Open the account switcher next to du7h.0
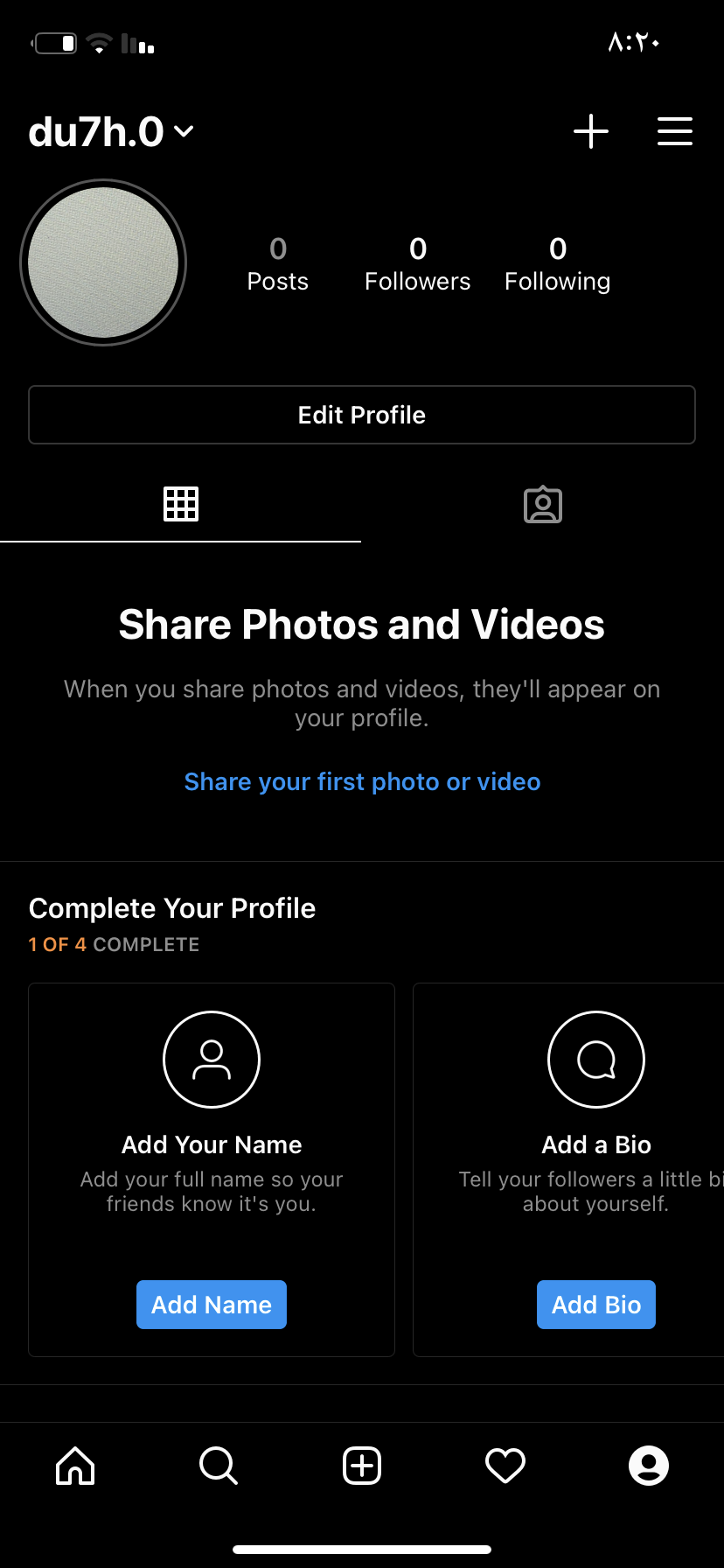The height and width of the screenshot is (1568, 724). 184,131
